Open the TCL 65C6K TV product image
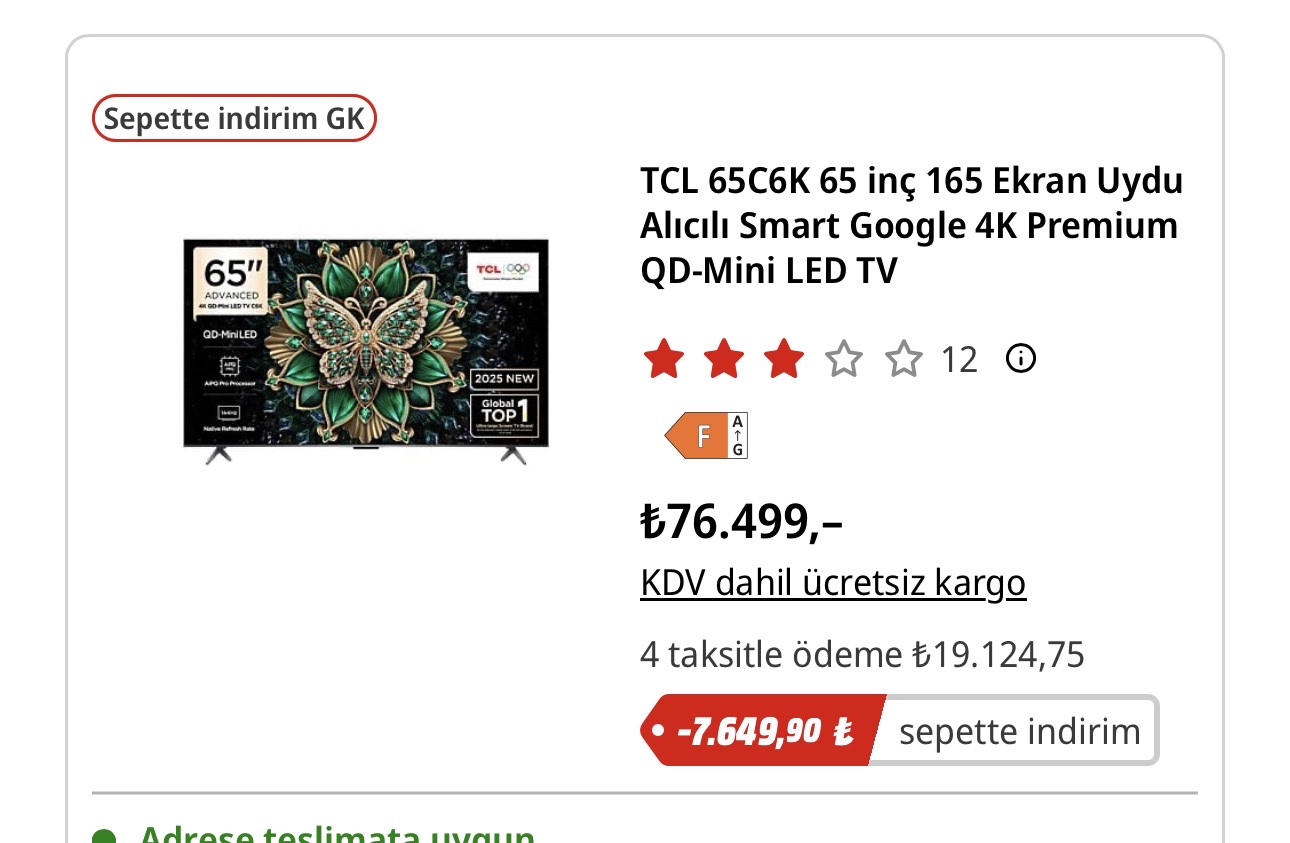This screenshot has height=843, width=1290. click(x=366, y=352)
